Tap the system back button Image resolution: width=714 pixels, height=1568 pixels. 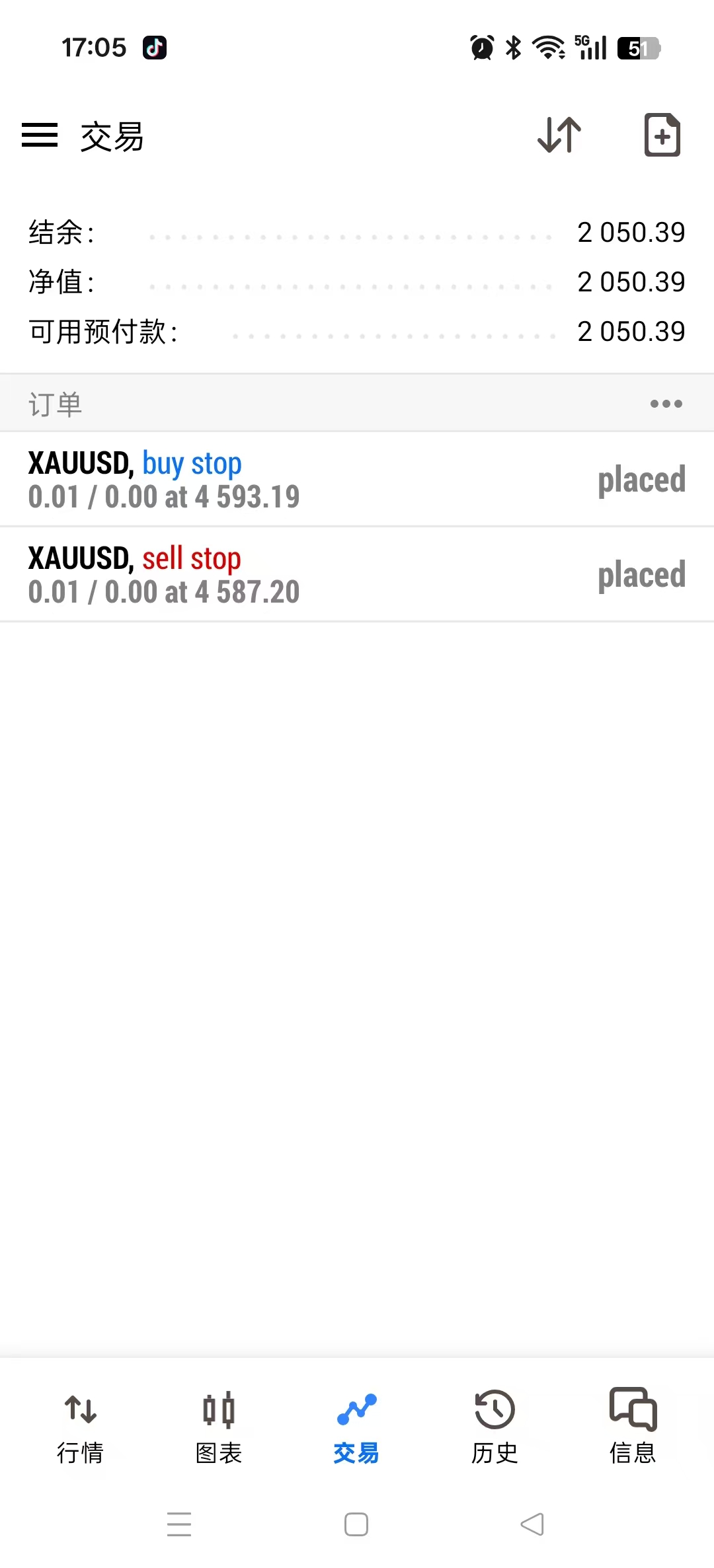[533, 1524]
